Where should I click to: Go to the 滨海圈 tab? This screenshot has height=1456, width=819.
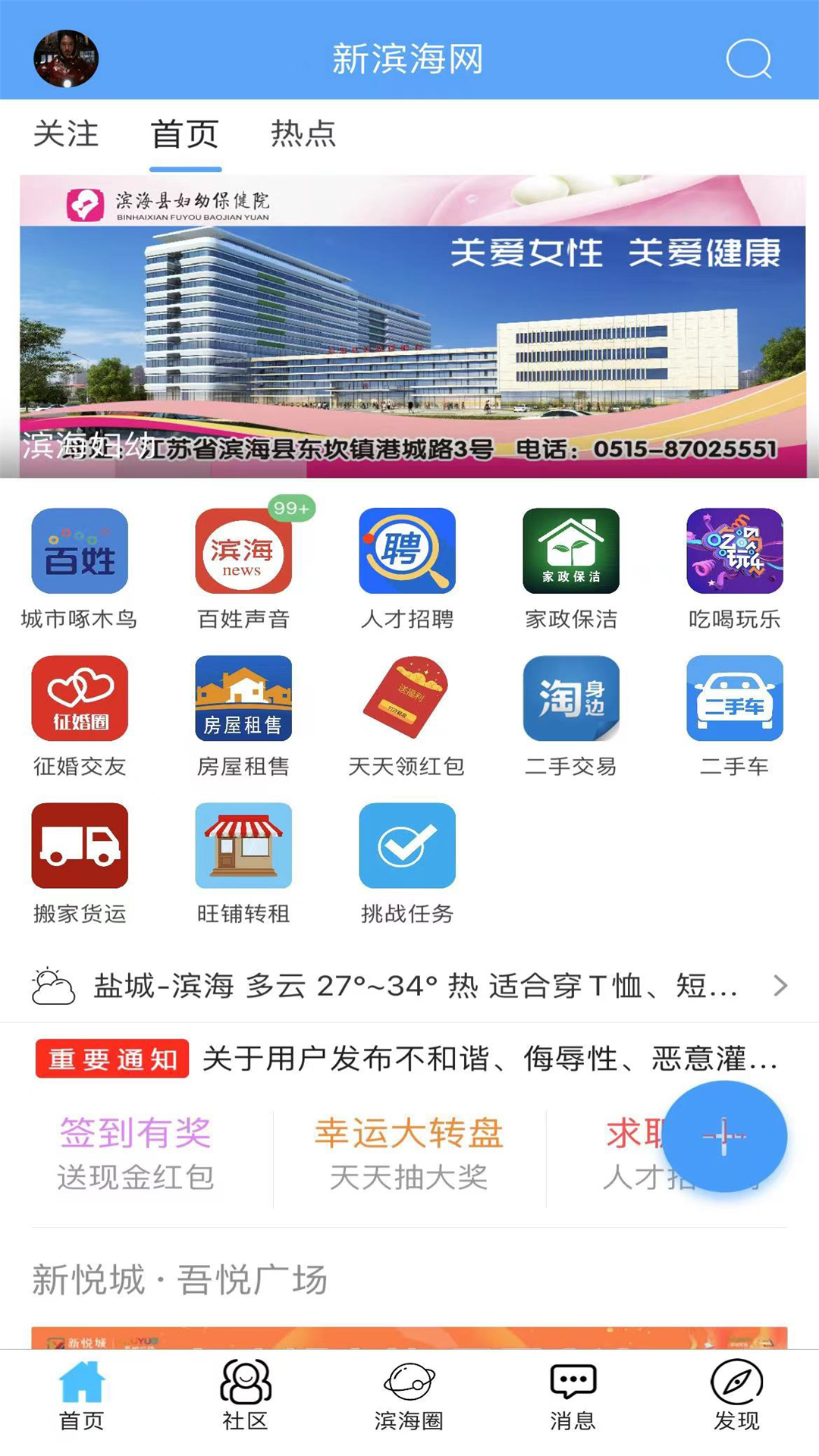[x=409, y=1395]
